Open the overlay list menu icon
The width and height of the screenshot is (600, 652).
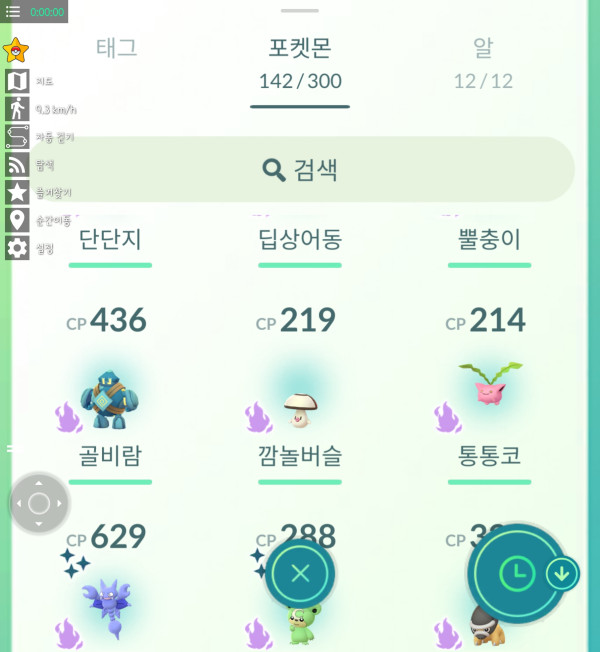(13, 12)
